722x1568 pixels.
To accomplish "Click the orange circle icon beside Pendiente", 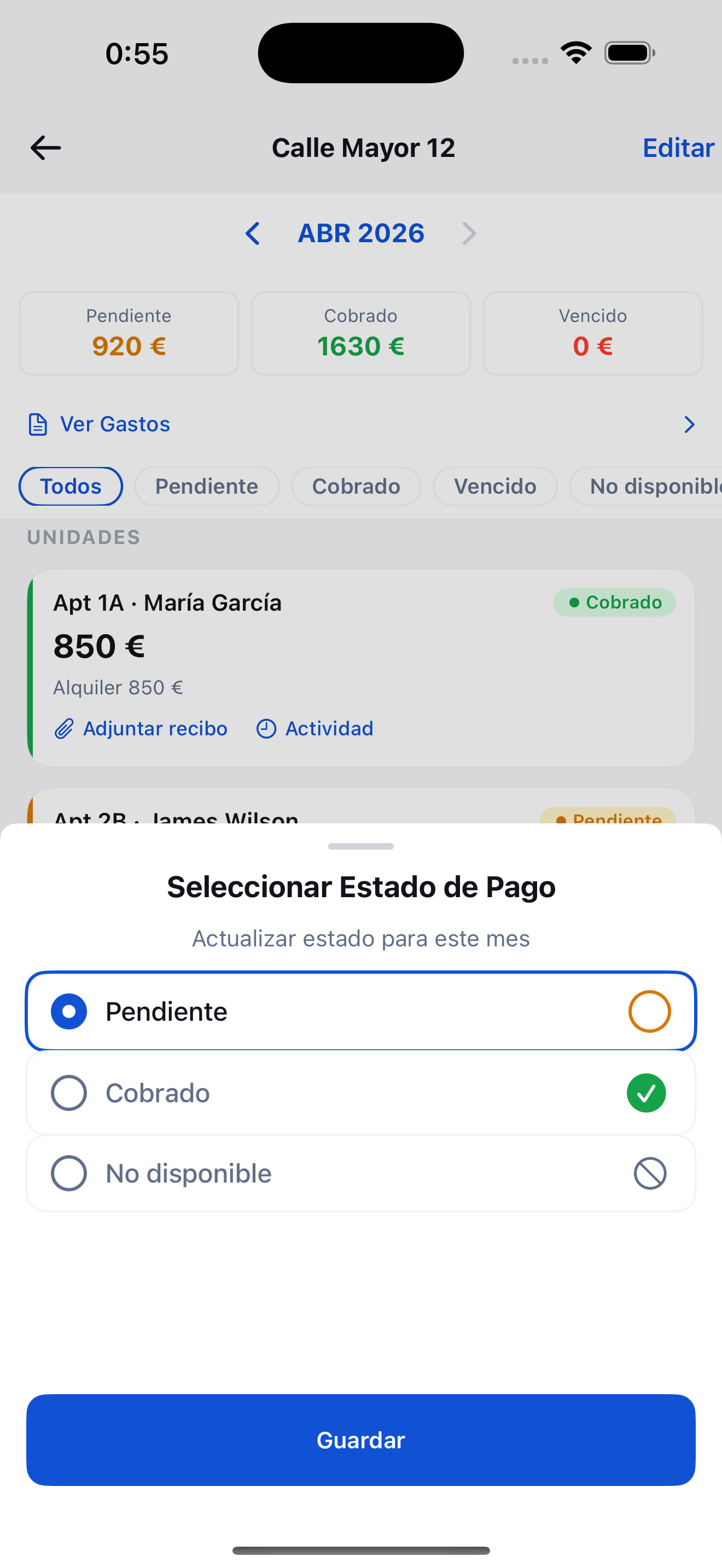I will coord(648,1011).
